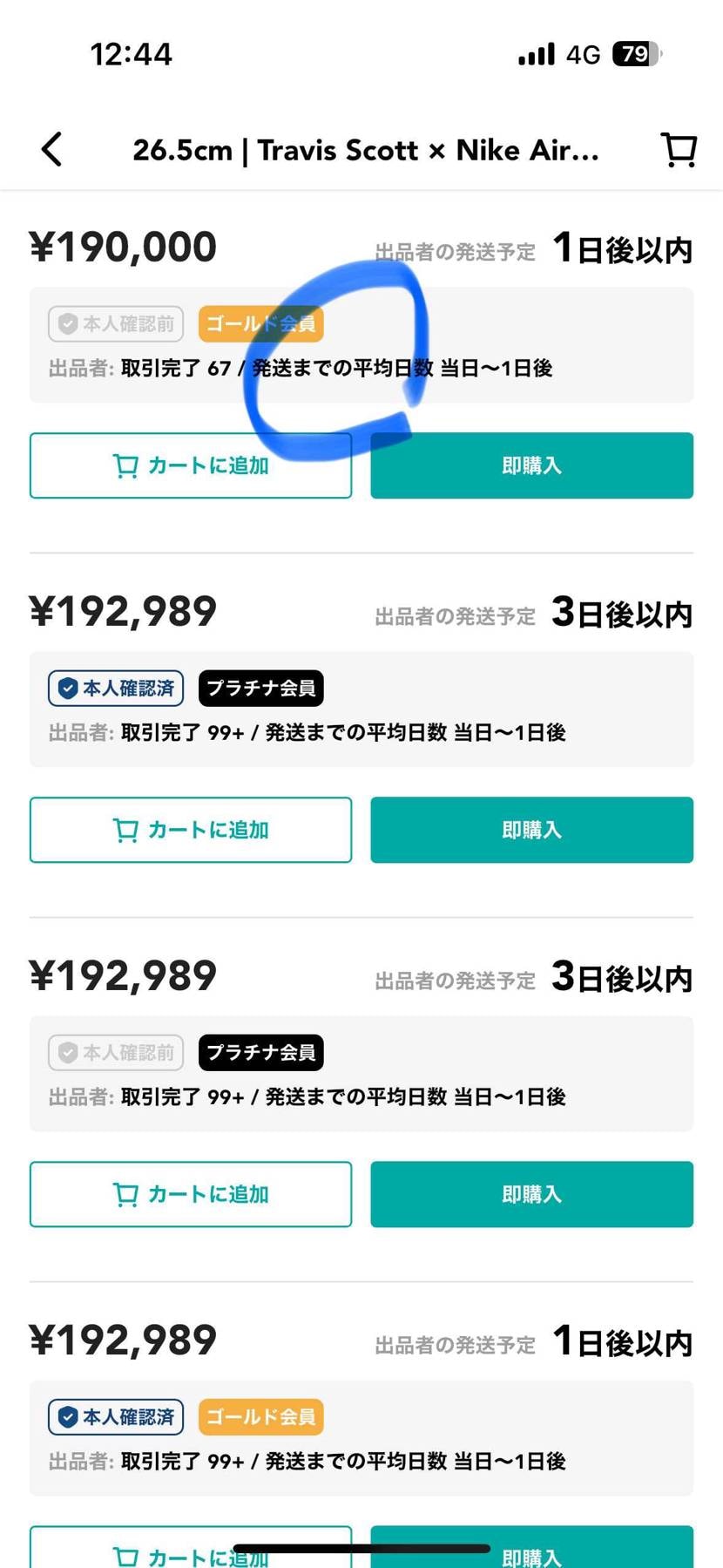Tap the battery indicator showing 79
Screen dimensions: 723x1568
[x=635, y=53]
